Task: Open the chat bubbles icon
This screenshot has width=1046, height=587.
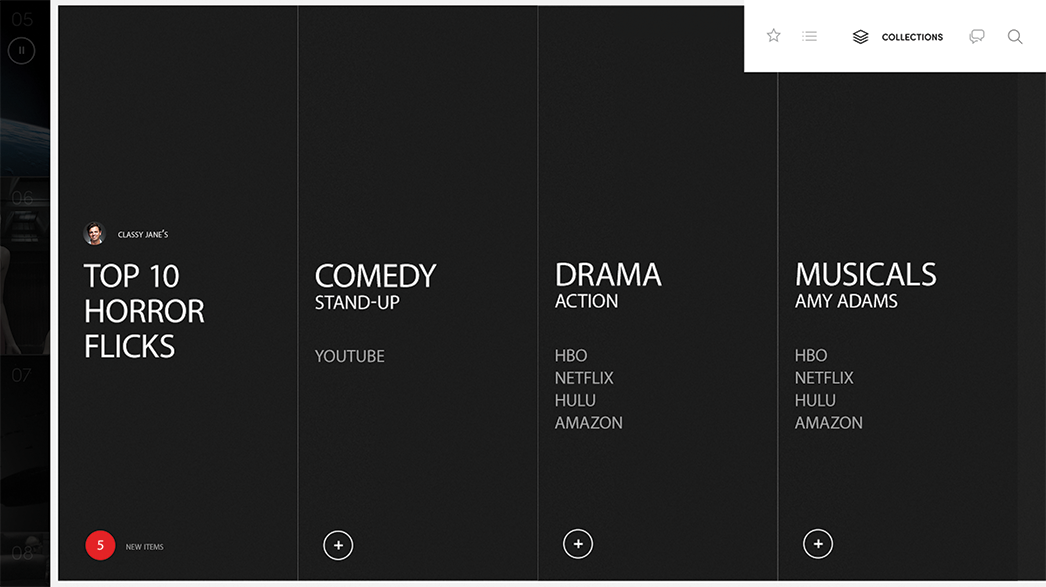Action: click(x=977, y=37)
